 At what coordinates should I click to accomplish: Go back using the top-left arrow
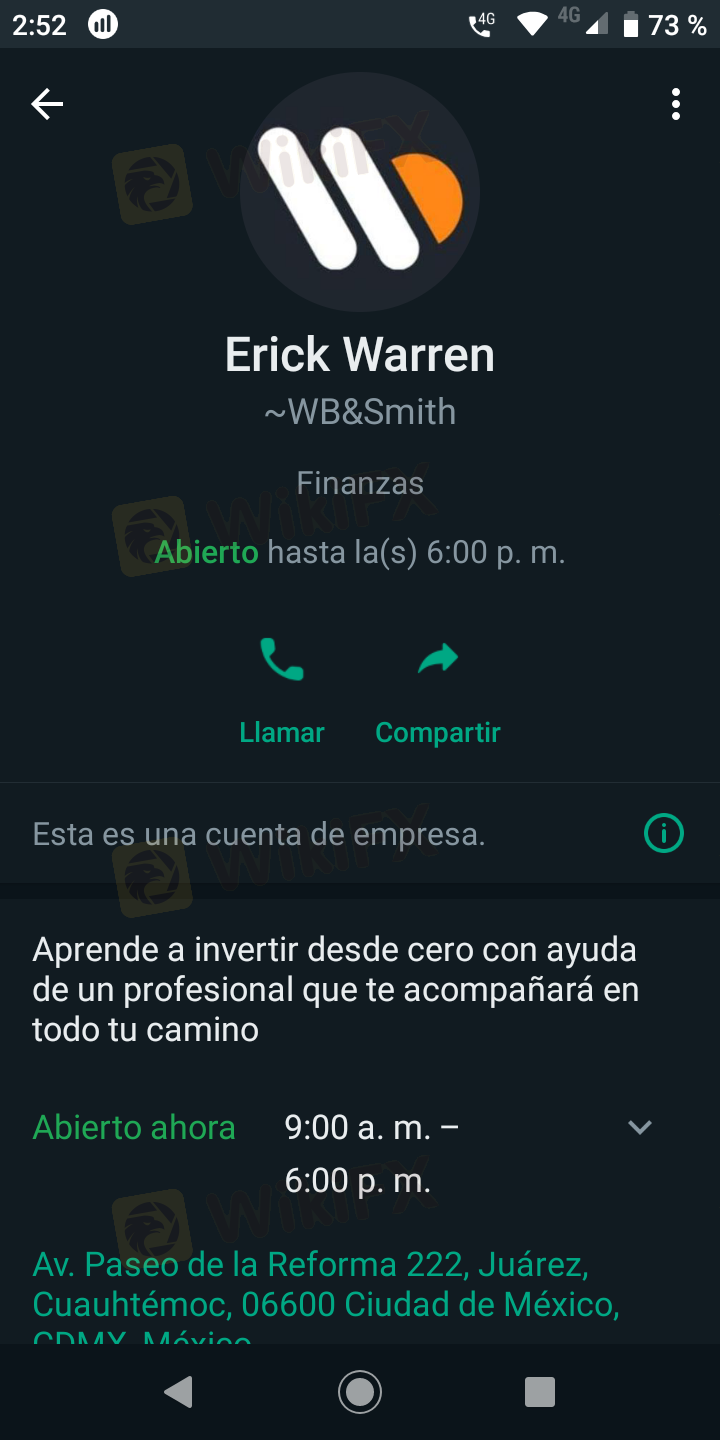(x=47, y=104)
